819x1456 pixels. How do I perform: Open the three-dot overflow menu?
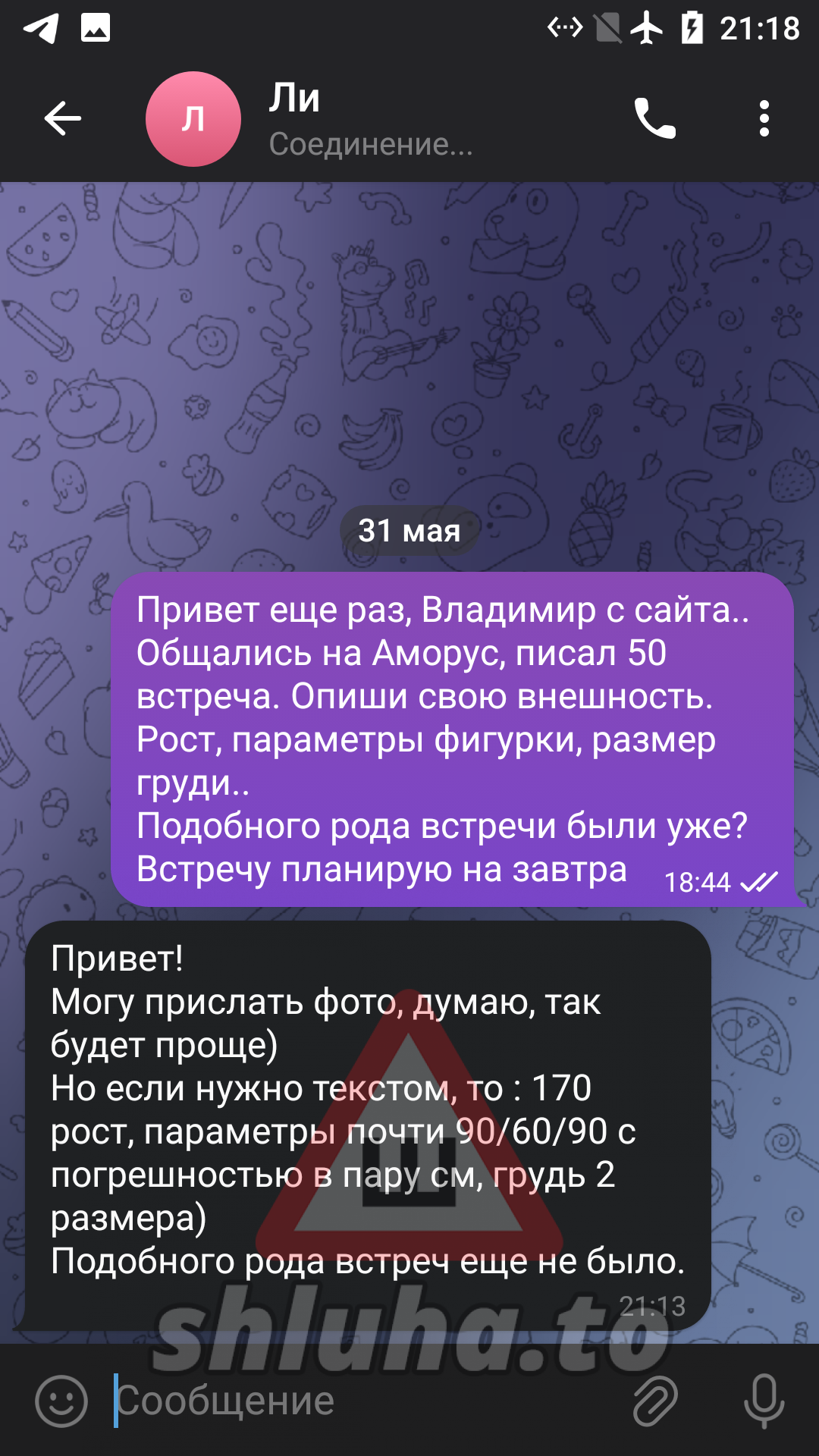[x=764, y=119]
